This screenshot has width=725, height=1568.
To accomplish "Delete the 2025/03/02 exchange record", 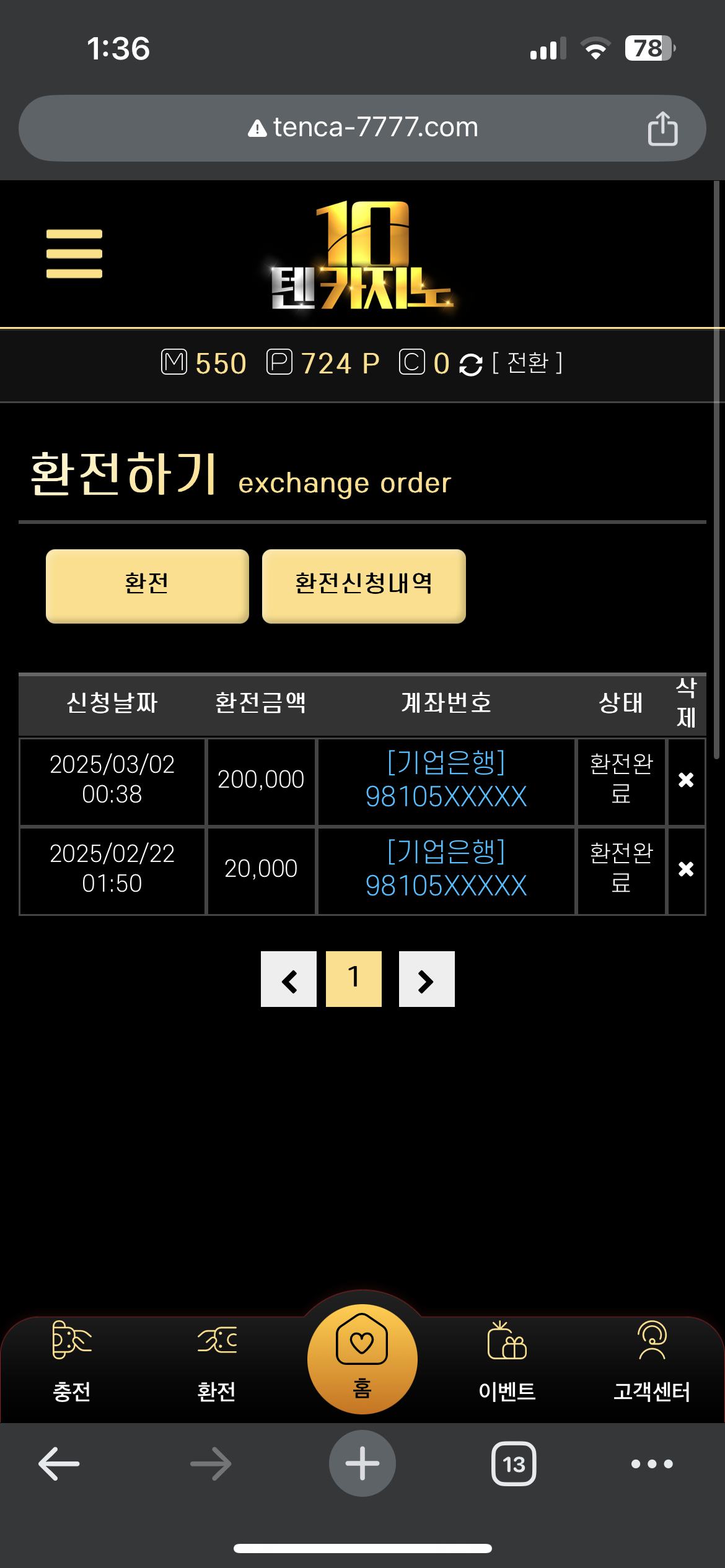I will tap(686, 780).
